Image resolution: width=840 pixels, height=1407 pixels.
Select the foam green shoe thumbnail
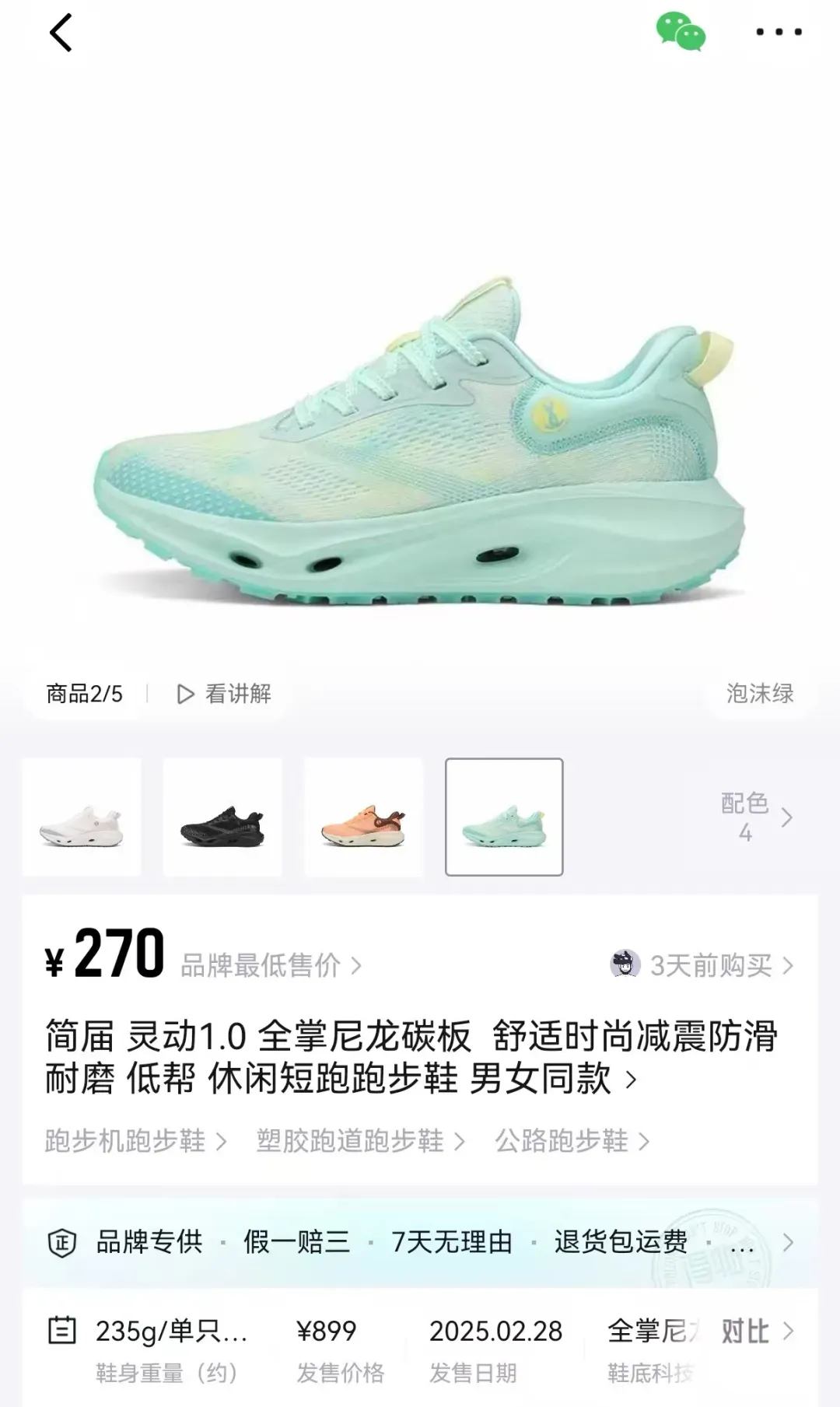[x=504, y=817]
